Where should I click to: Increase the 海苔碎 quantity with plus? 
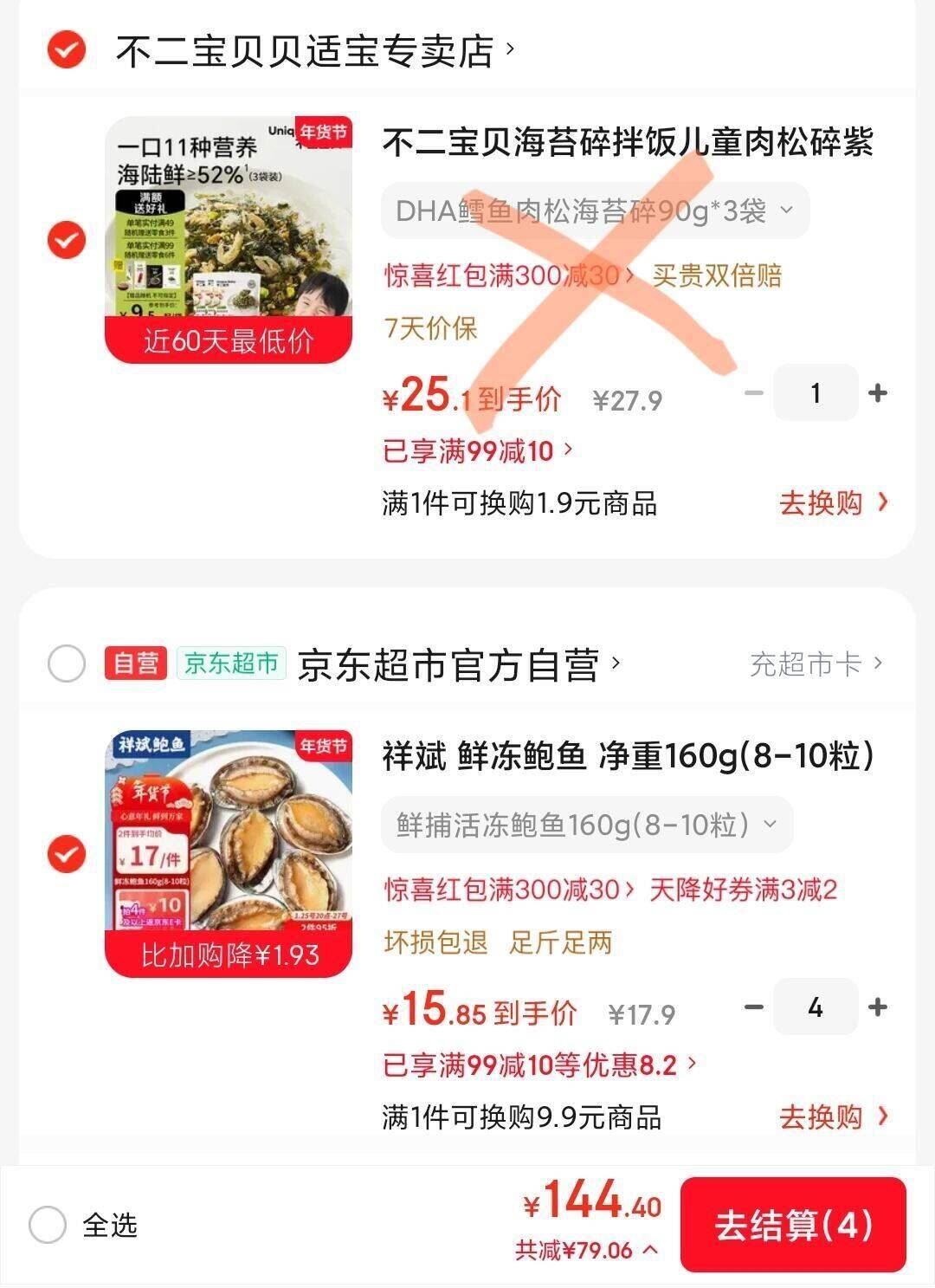877,393
